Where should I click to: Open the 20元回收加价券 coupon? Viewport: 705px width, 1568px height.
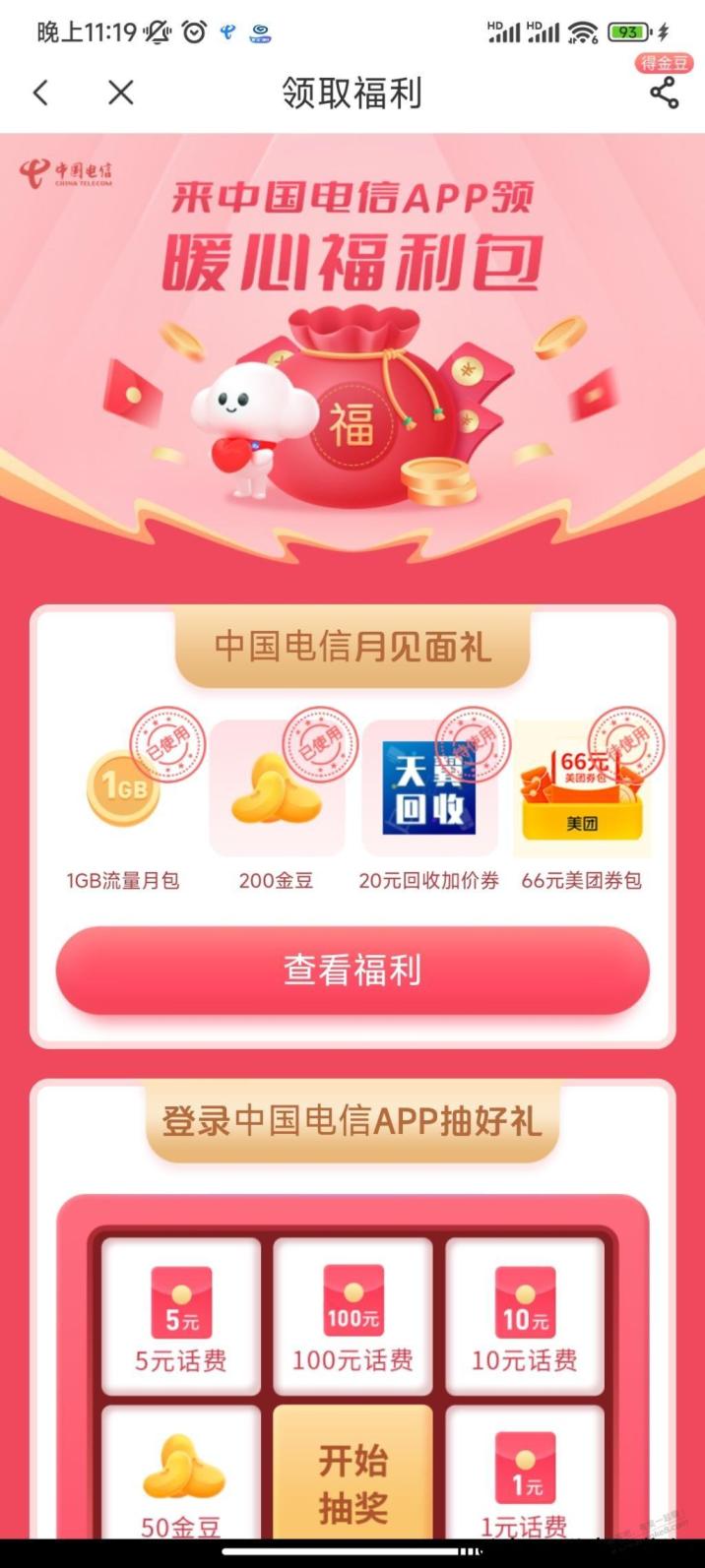pos(429,790)
